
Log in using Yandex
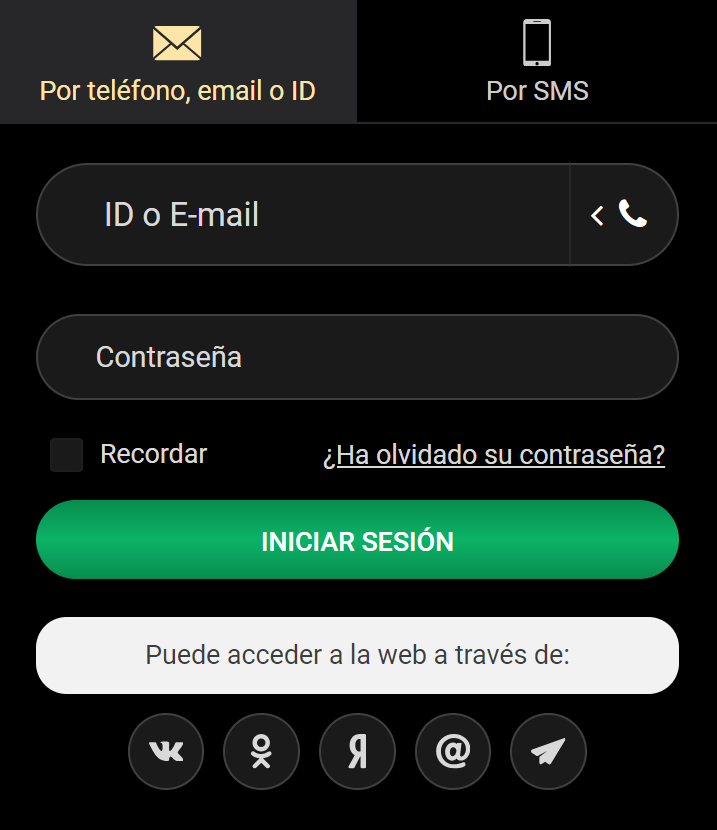pos(357,751)
